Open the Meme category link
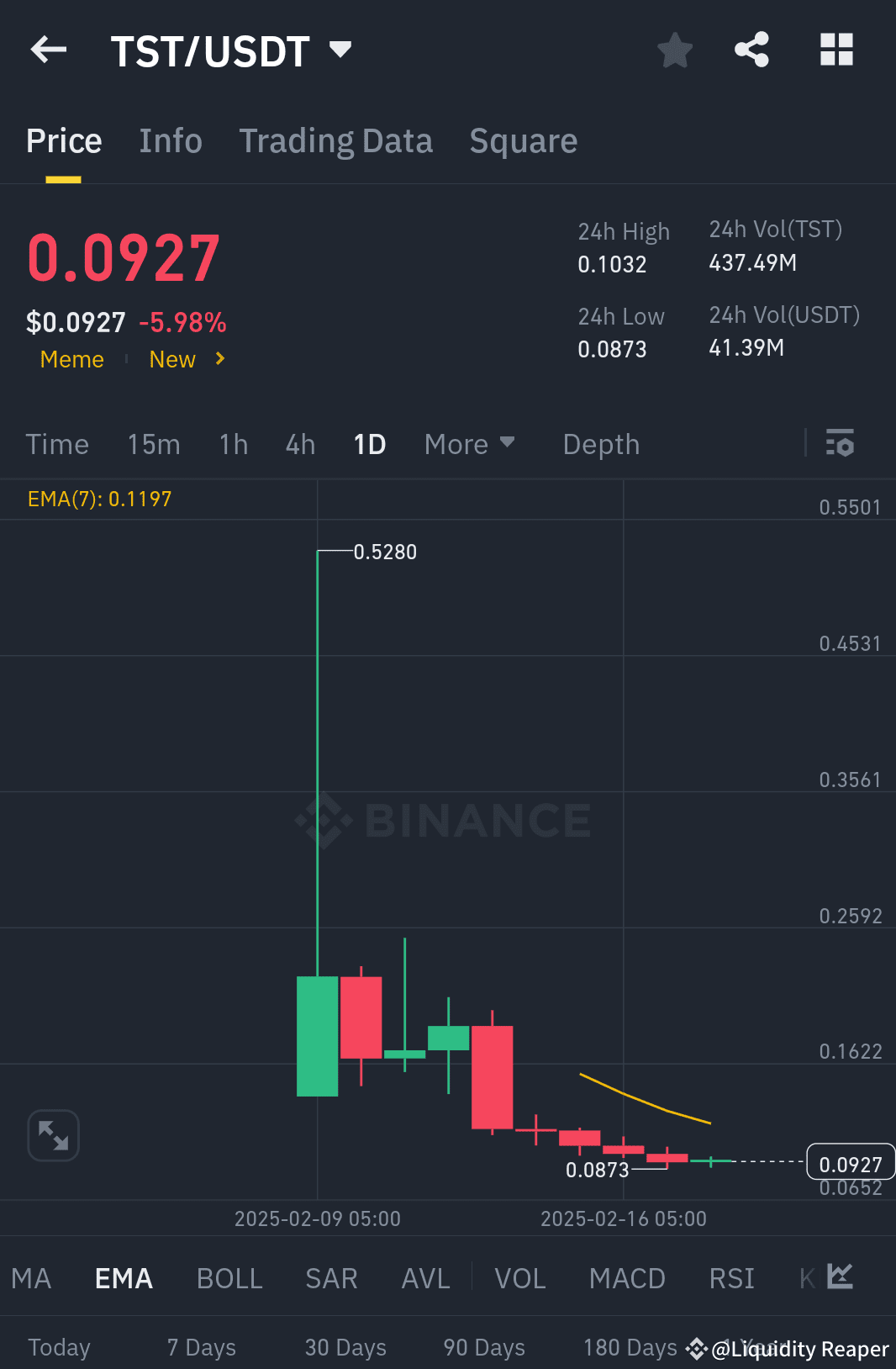Viewport: 896px width, 1369px height. click(71, 359)
